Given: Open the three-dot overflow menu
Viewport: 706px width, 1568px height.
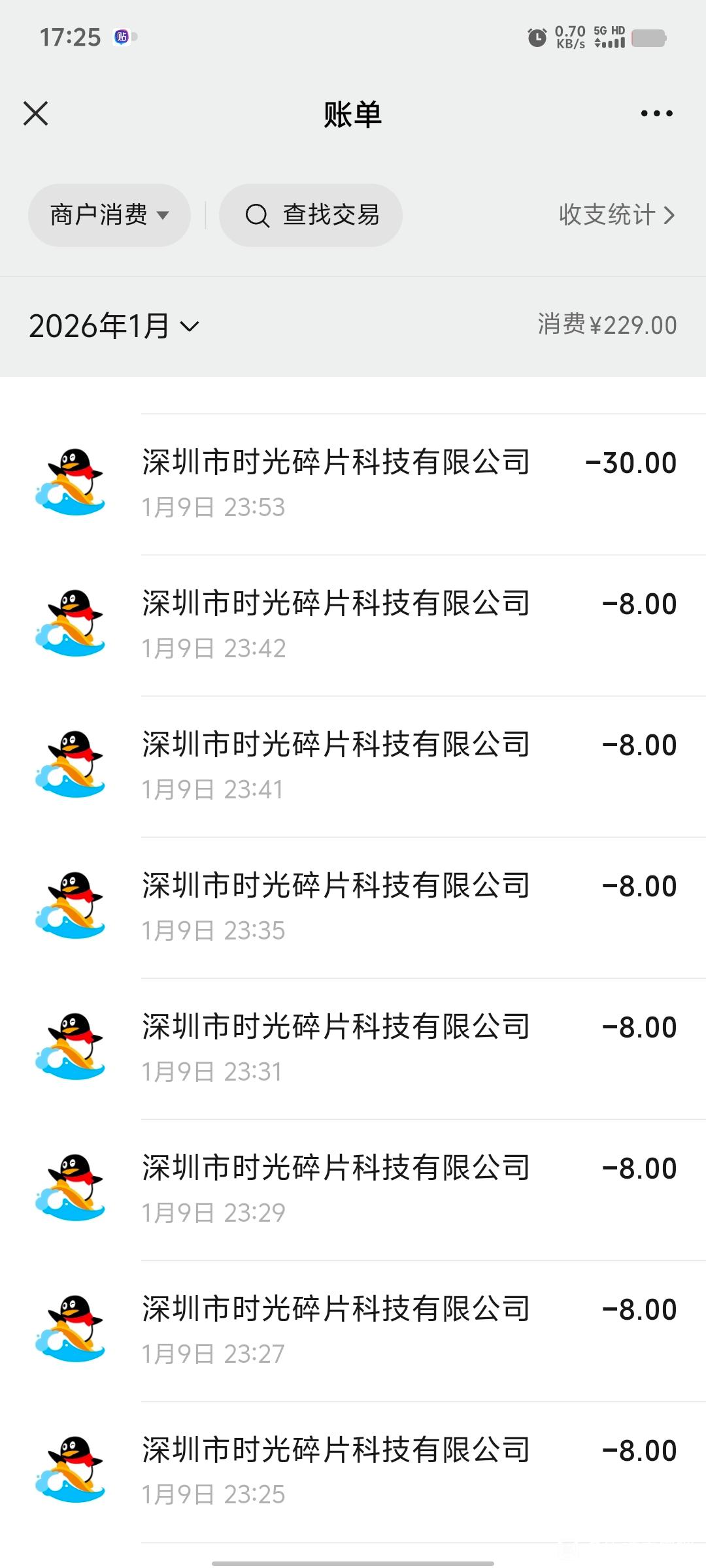Looking at the screenshot, I should [x=656, y=114].
